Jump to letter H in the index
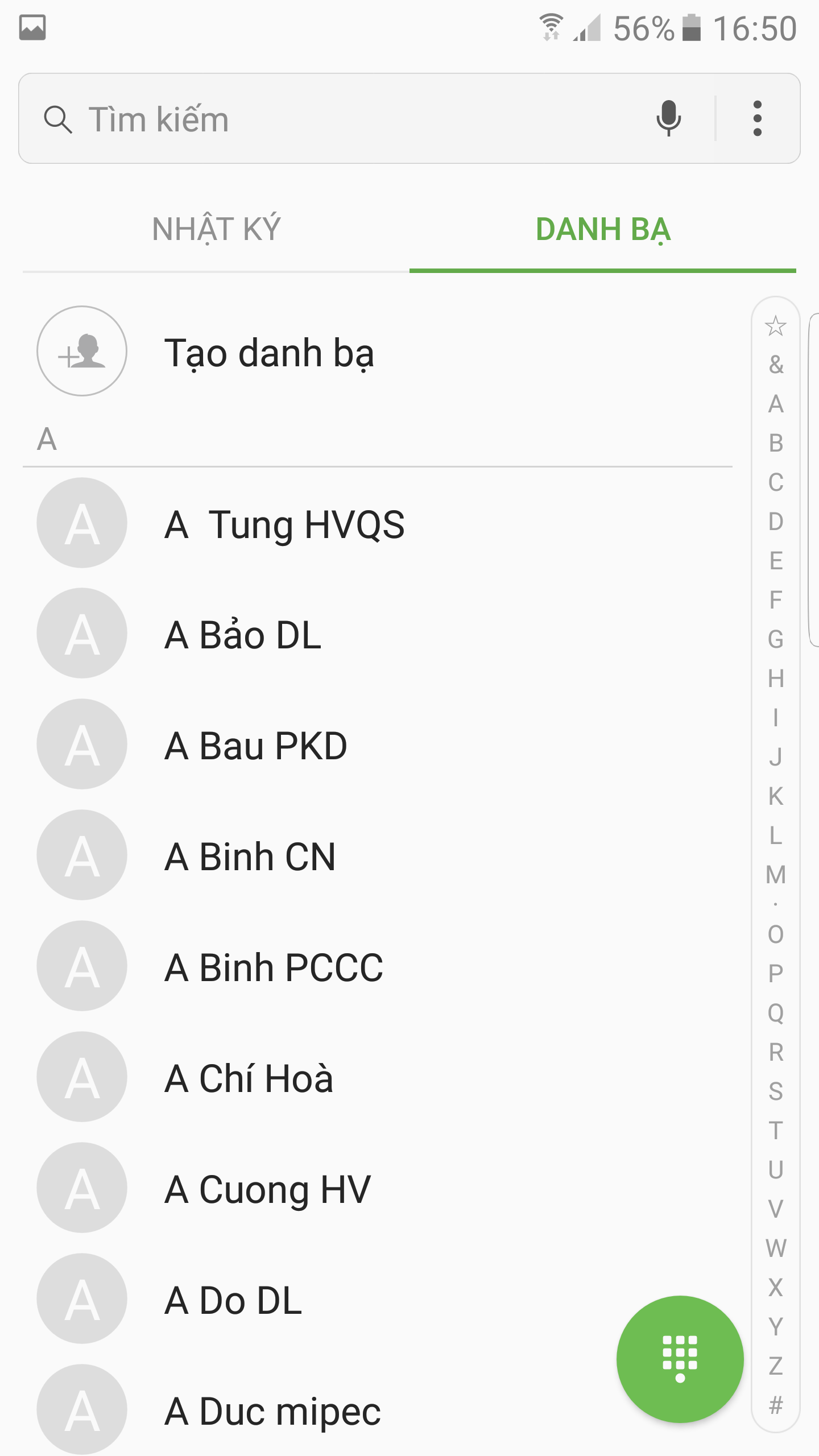Screen dimensions: 819x1456 click(x=776, y=679)
